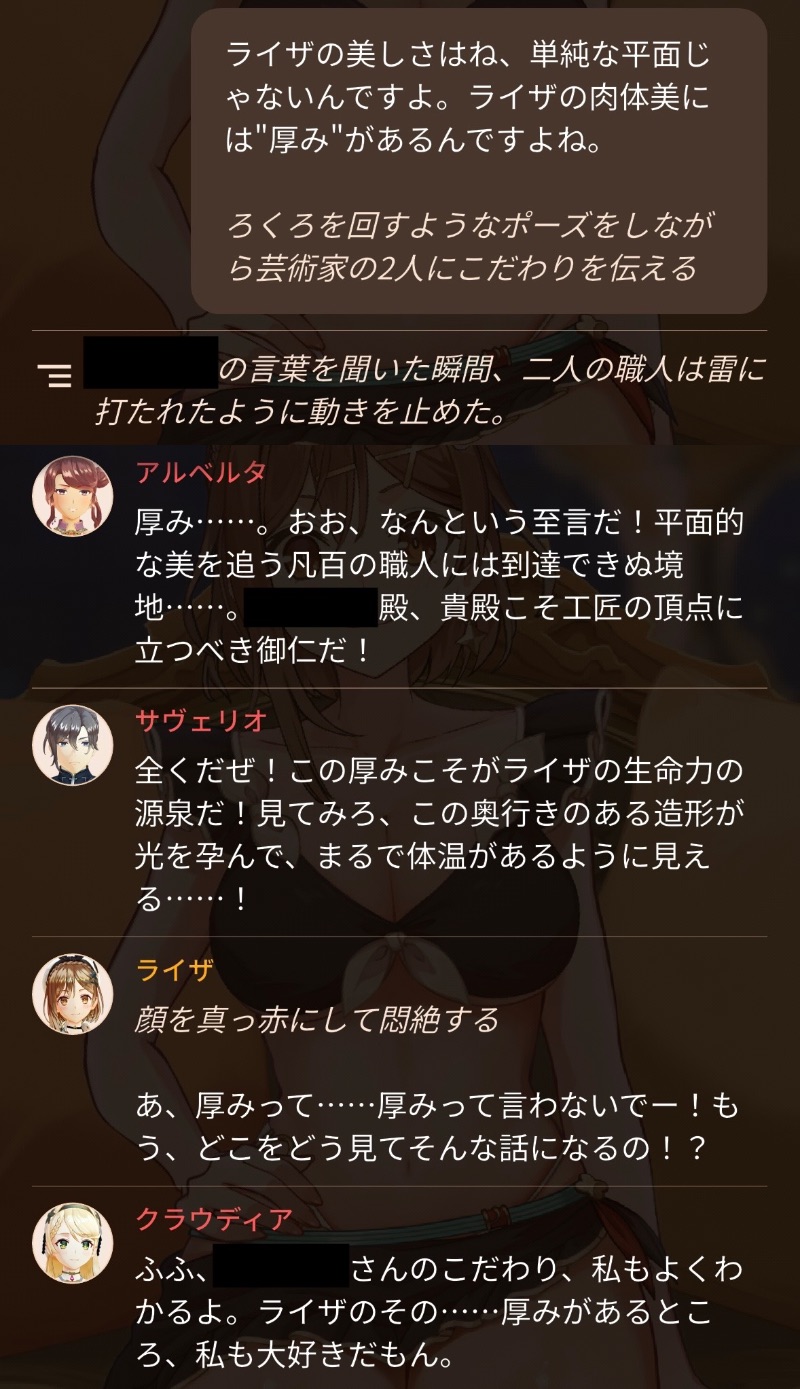
Task: View ライザ's character avatar
Action: pos(73,994)
